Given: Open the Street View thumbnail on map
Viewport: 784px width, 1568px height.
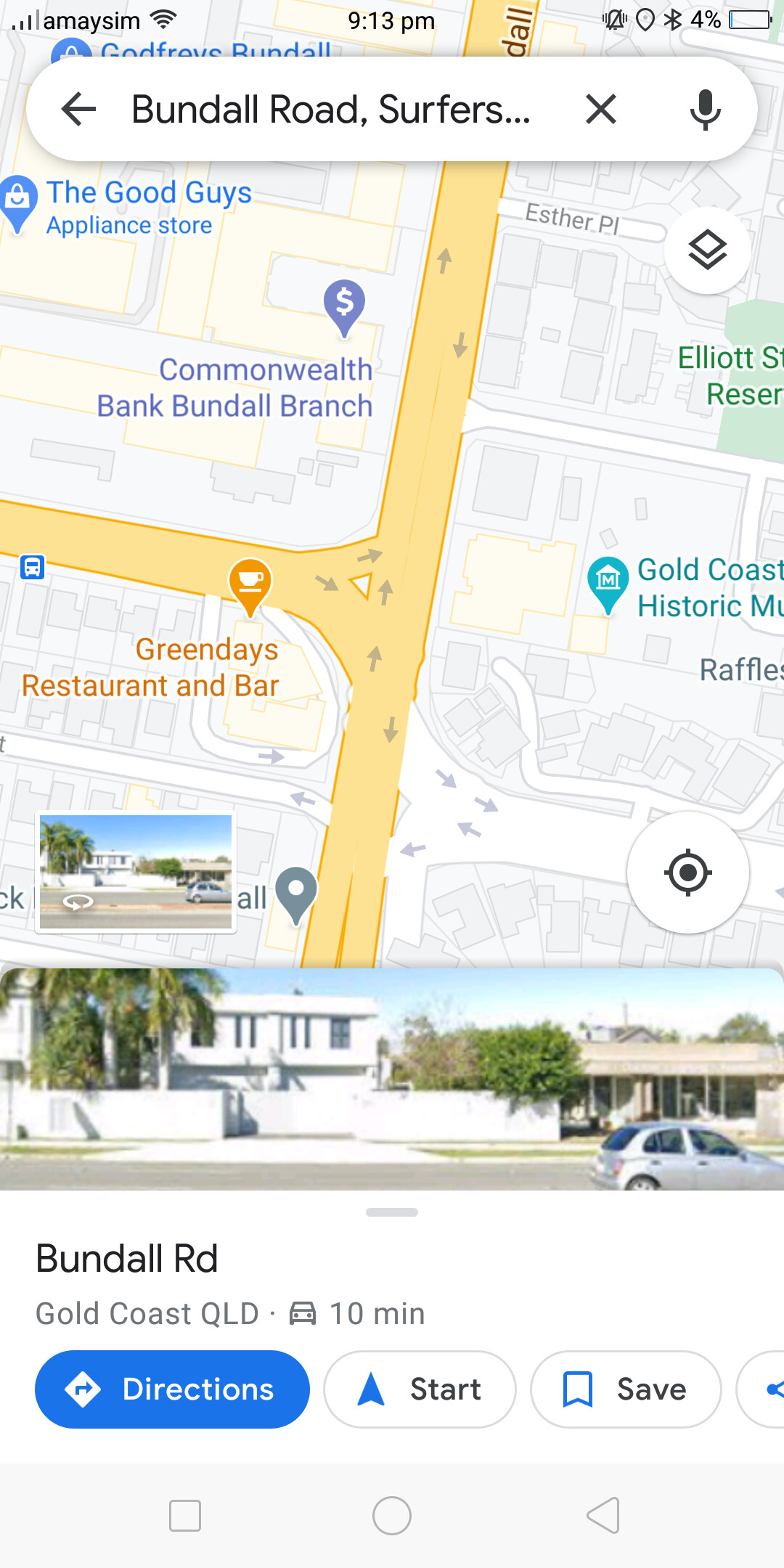Looking at the screenshot, I should click(136, 872).
